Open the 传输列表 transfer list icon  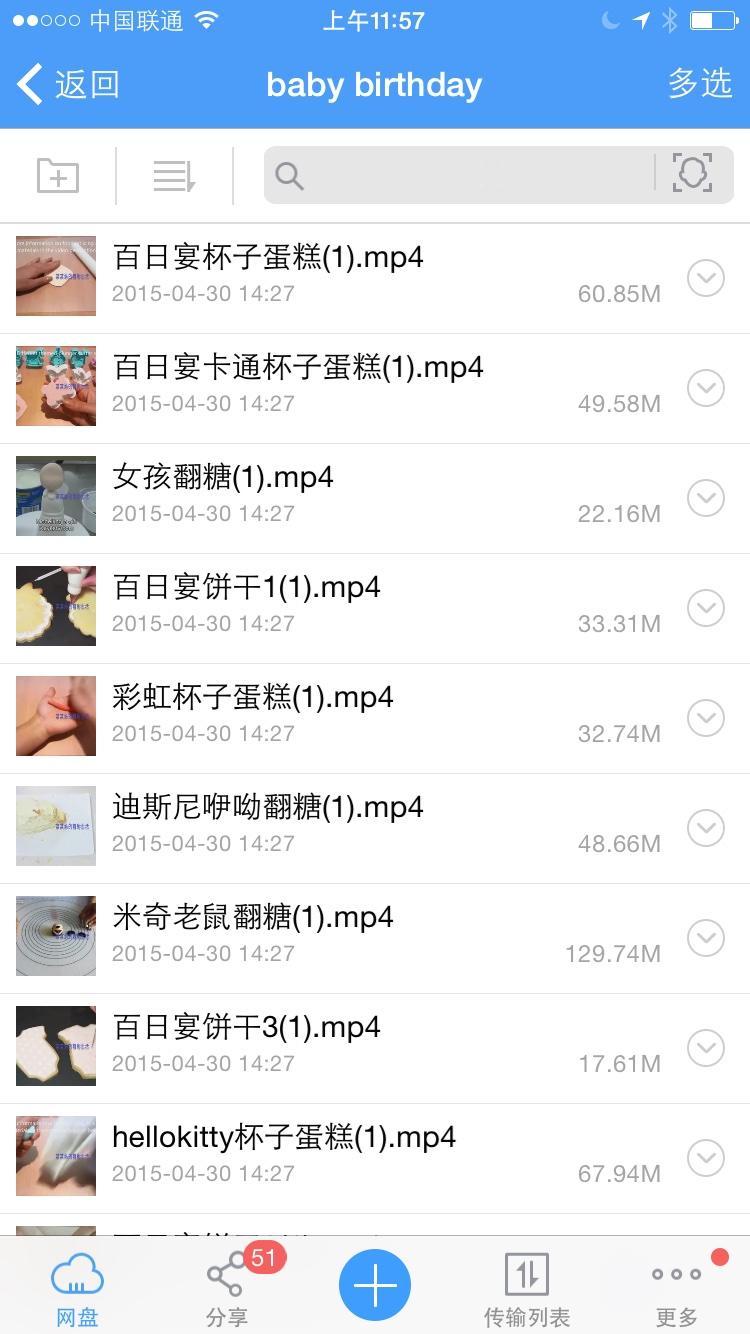pos(525,1285)
